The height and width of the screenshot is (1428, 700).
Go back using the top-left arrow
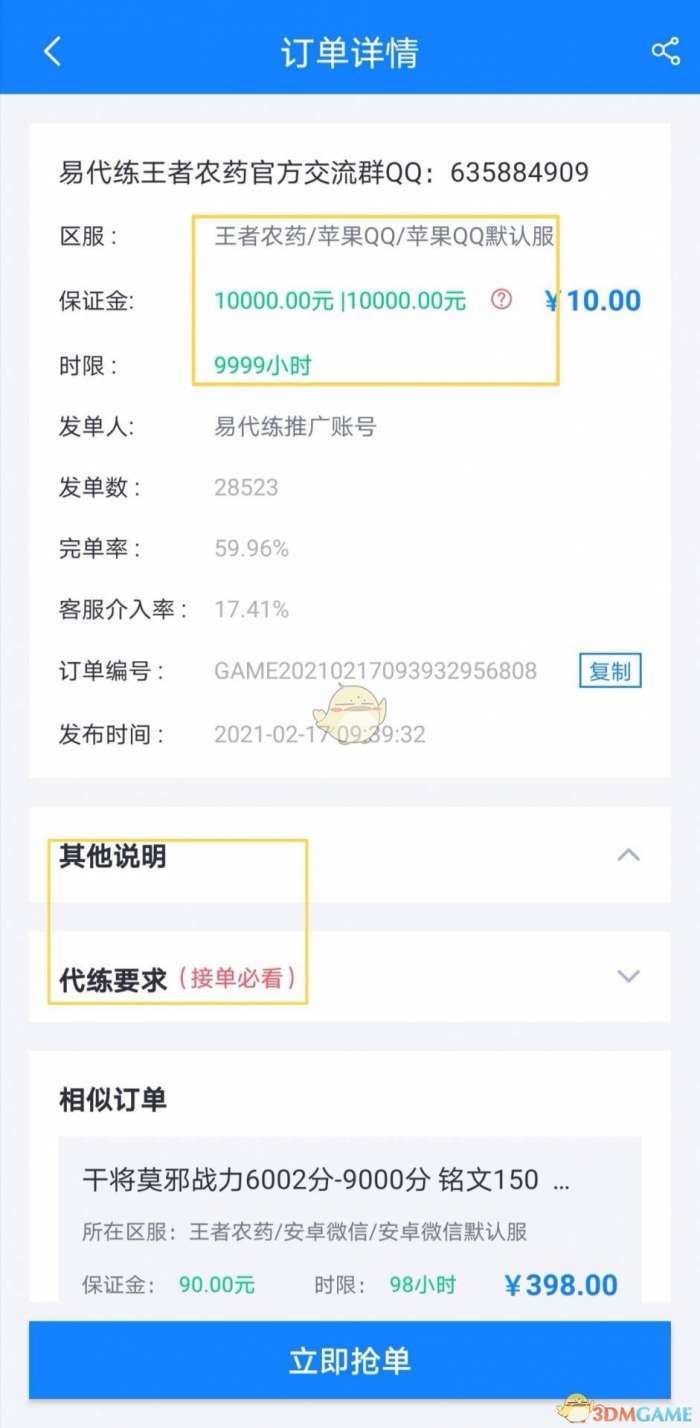click(x=52, y=52)
